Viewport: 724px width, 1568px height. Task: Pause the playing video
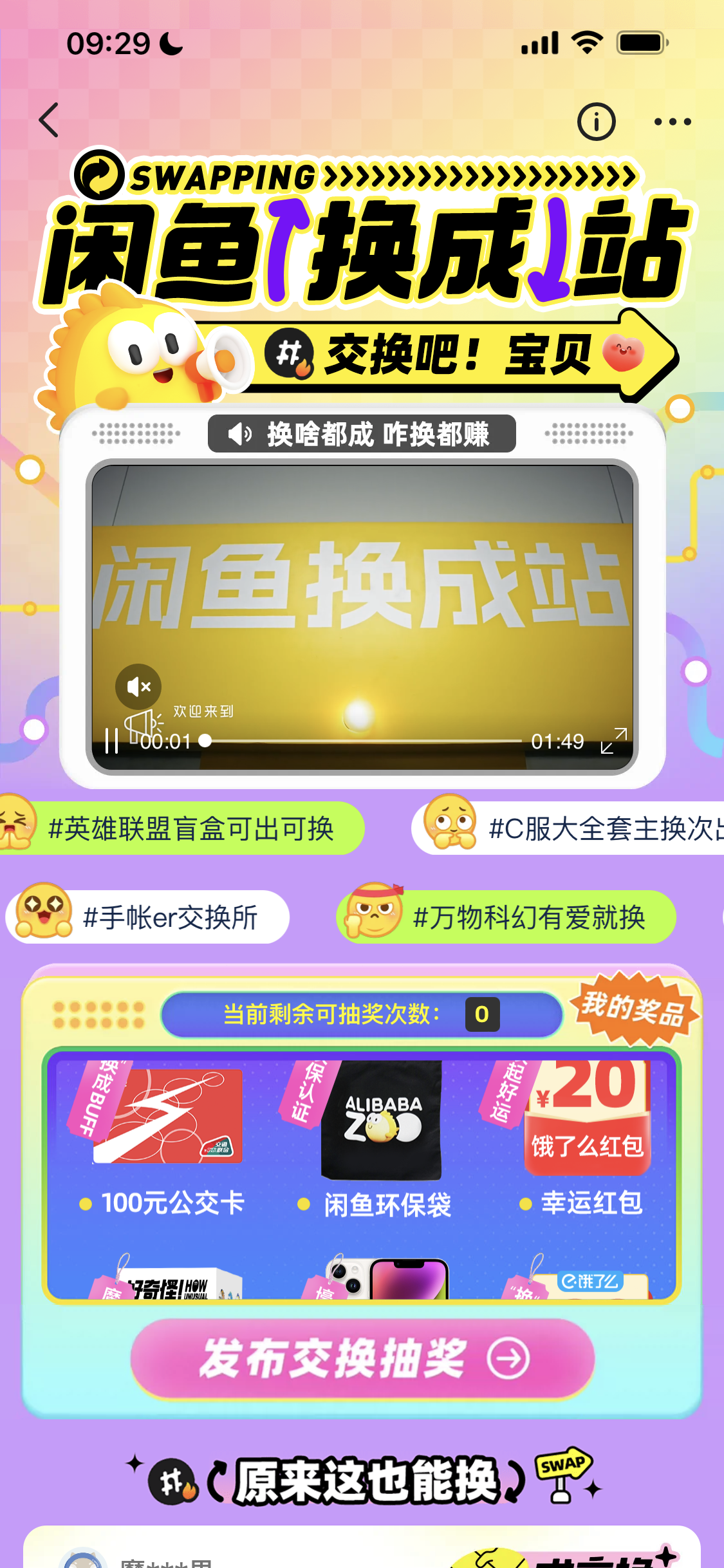(x=112, y=741)
